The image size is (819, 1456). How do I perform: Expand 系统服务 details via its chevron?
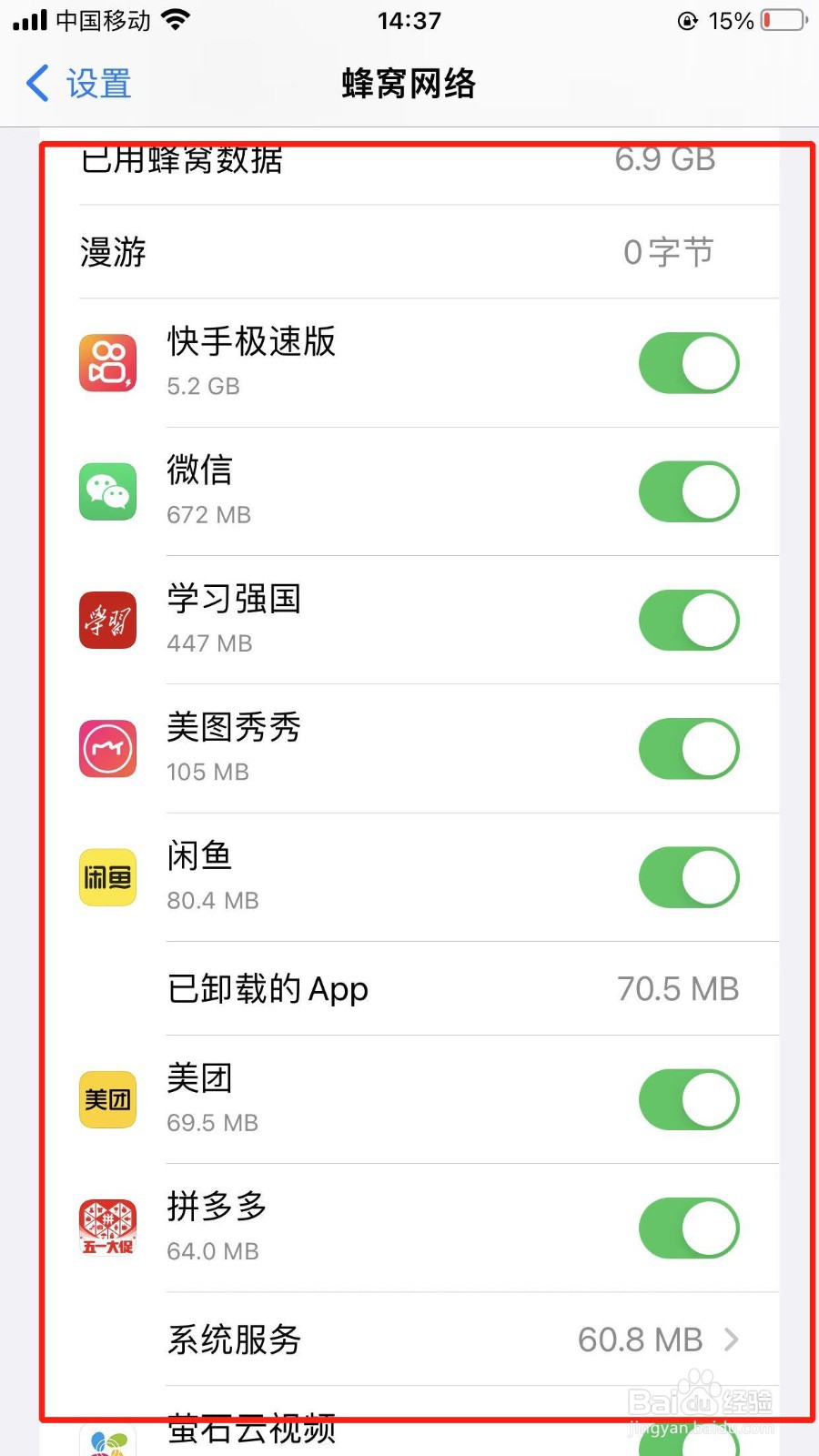tap(731, 1340)
